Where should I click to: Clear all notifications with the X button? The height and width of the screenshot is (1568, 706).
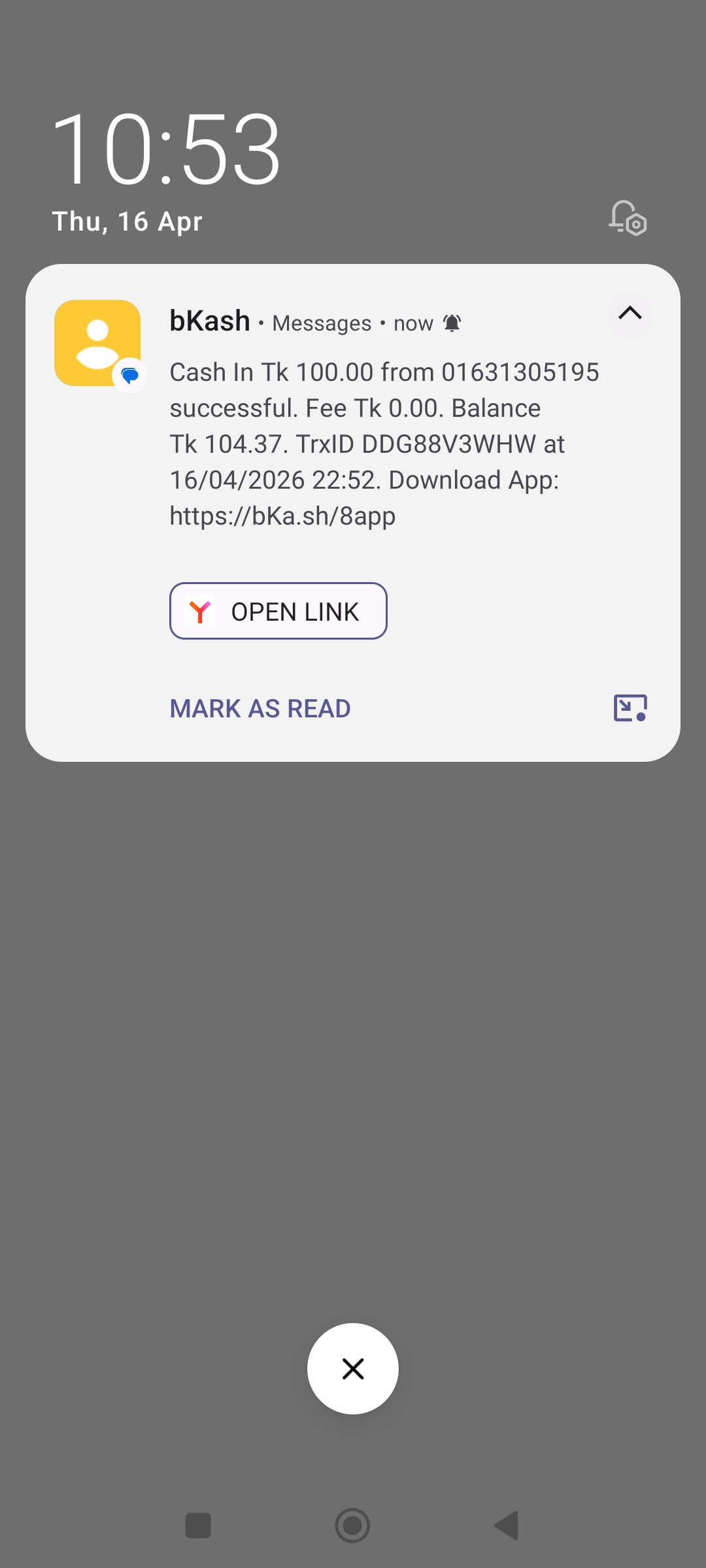353,1369
